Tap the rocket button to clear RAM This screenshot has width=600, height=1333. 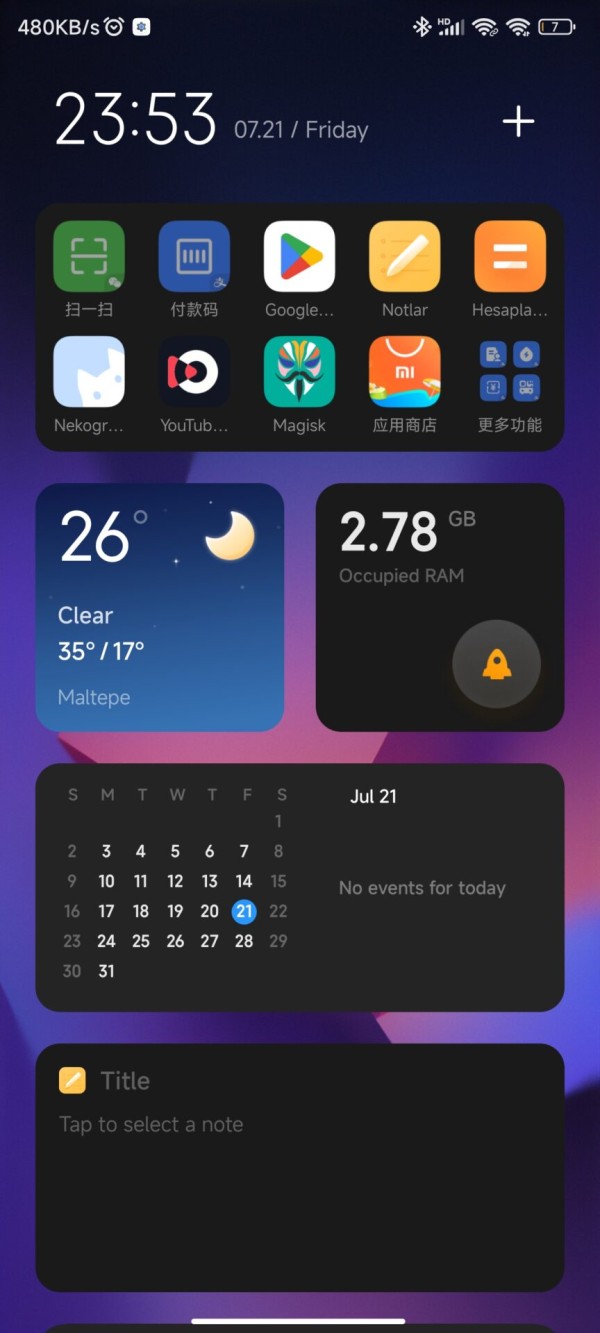click(496, 664)
